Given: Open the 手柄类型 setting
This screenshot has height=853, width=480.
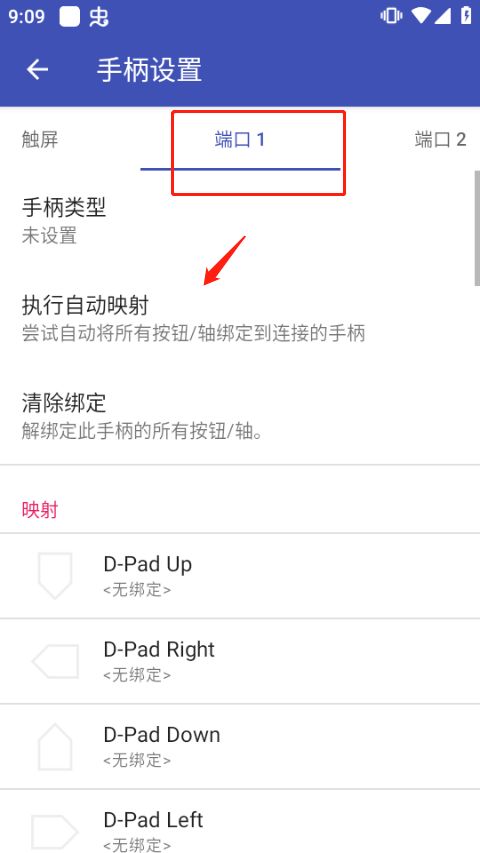Looking at the screenshot, I should (240, 220).
